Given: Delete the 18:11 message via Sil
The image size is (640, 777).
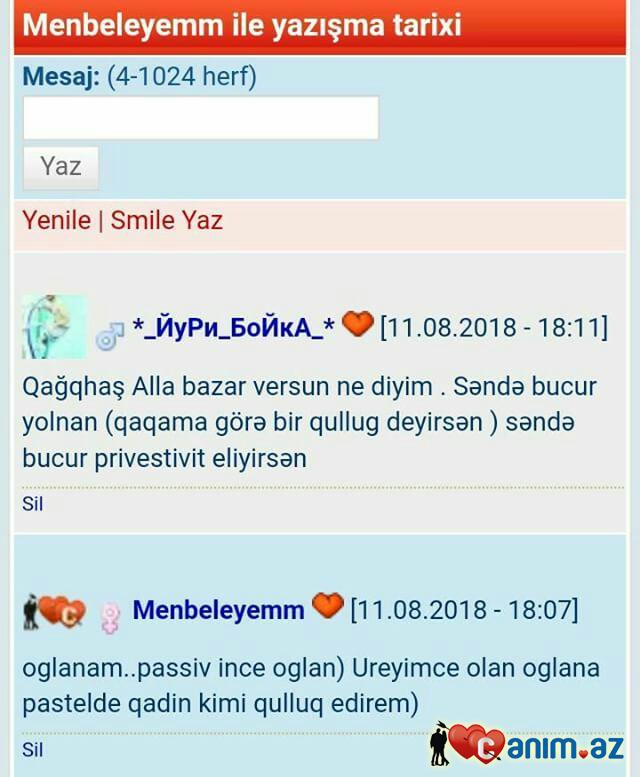Looking at the screenshot, I should coord(33,504).
